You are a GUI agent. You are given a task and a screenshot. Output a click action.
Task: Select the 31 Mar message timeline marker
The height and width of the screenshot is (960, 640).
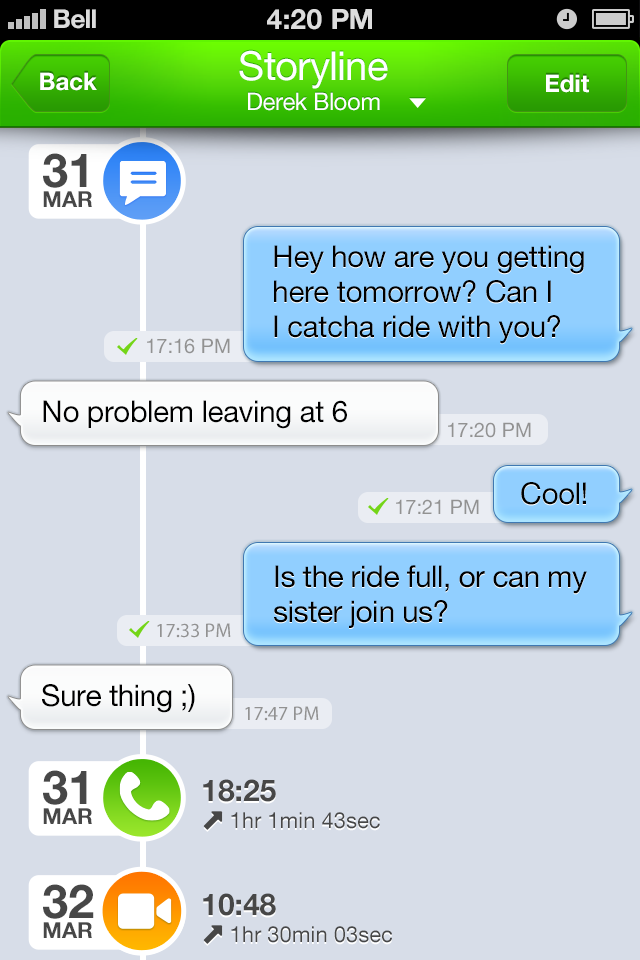click(143, 180)
